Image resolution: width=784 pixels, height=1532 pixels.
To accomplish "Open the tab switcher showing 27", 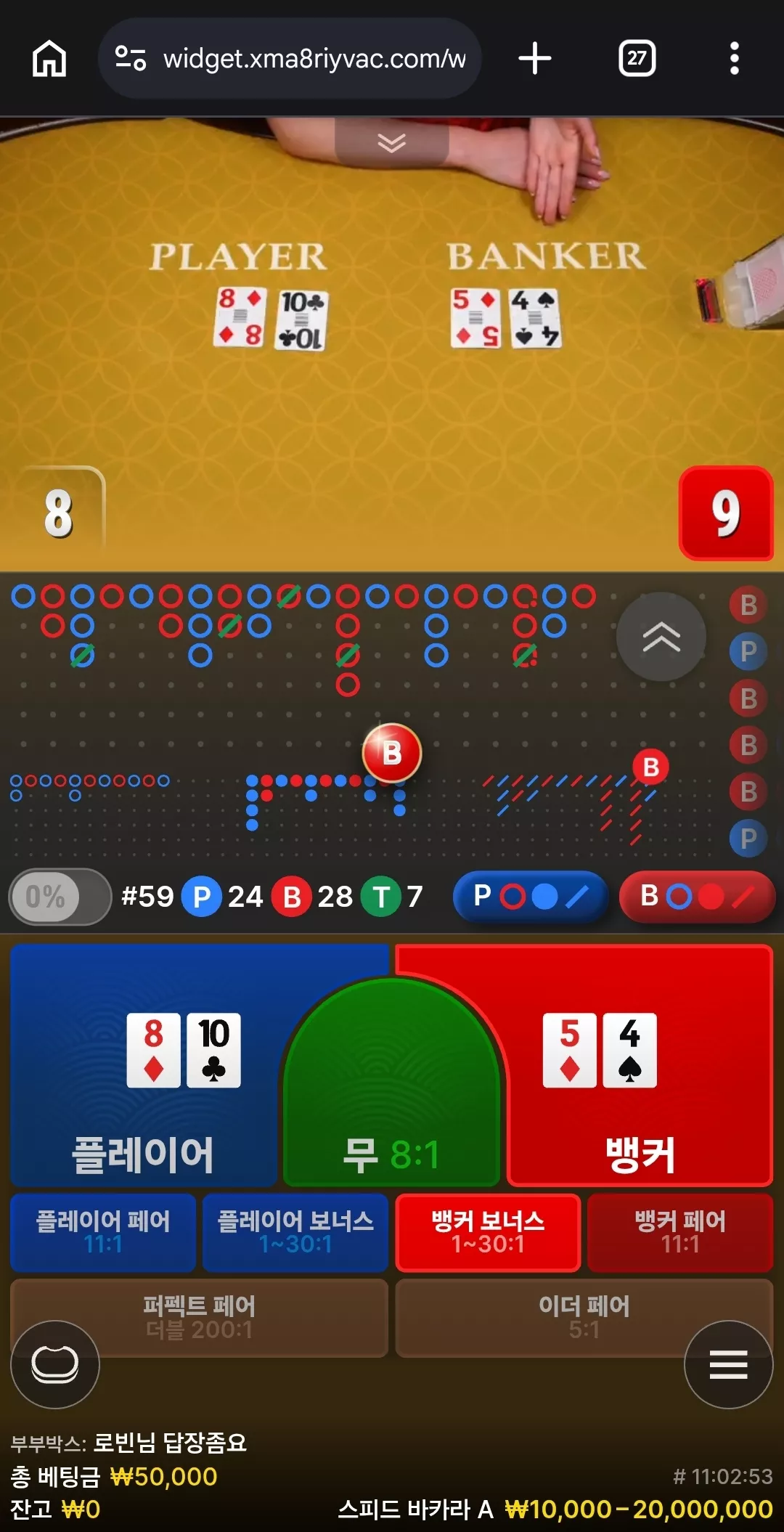I will coord(637,58).
